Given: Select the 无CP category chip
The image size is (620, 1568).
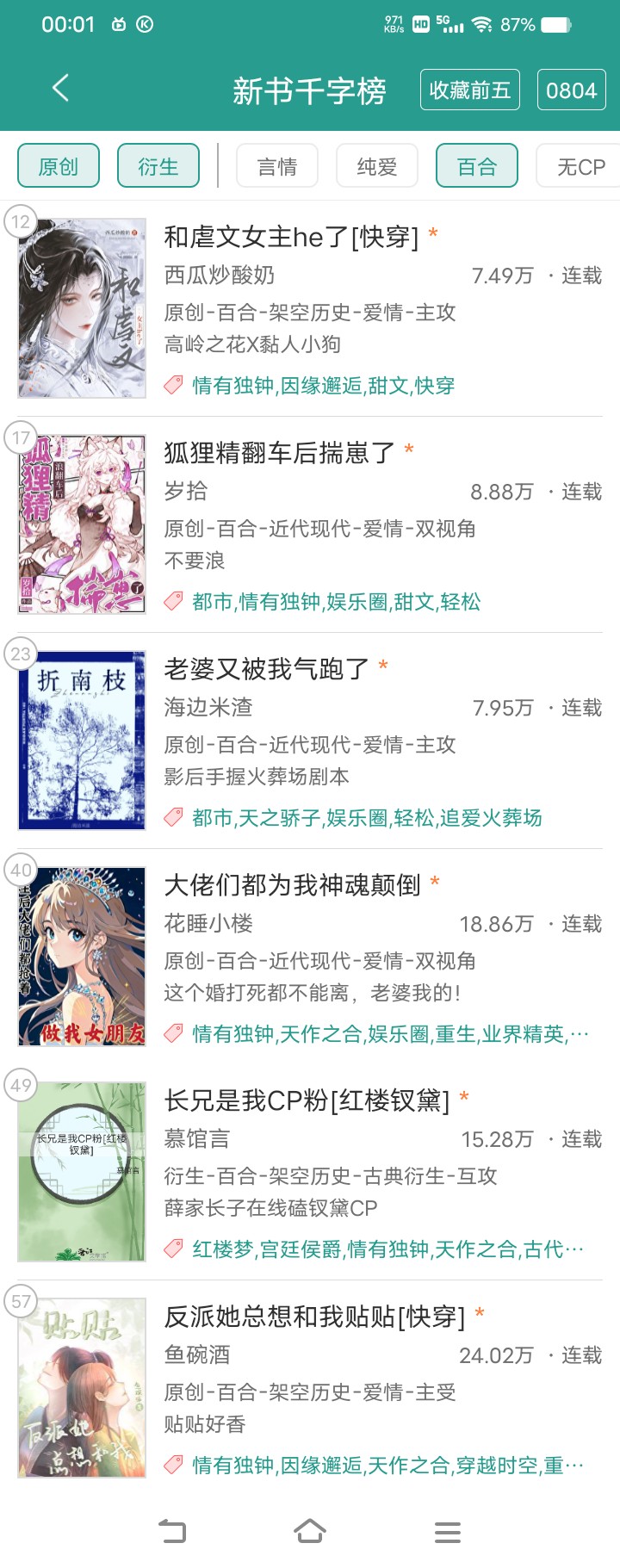Looking at the screenshot, I should coord(580,165).
